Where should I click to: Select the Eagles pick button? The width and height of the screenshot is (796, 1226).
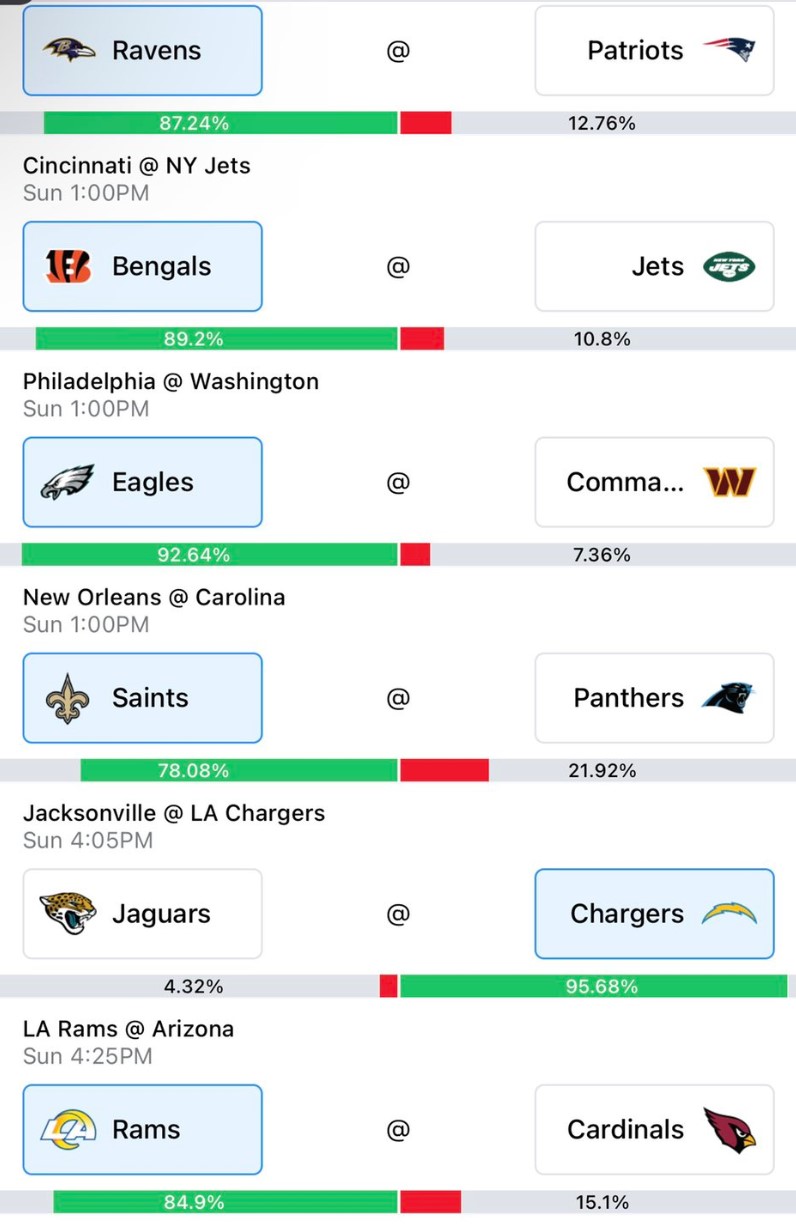143,482
